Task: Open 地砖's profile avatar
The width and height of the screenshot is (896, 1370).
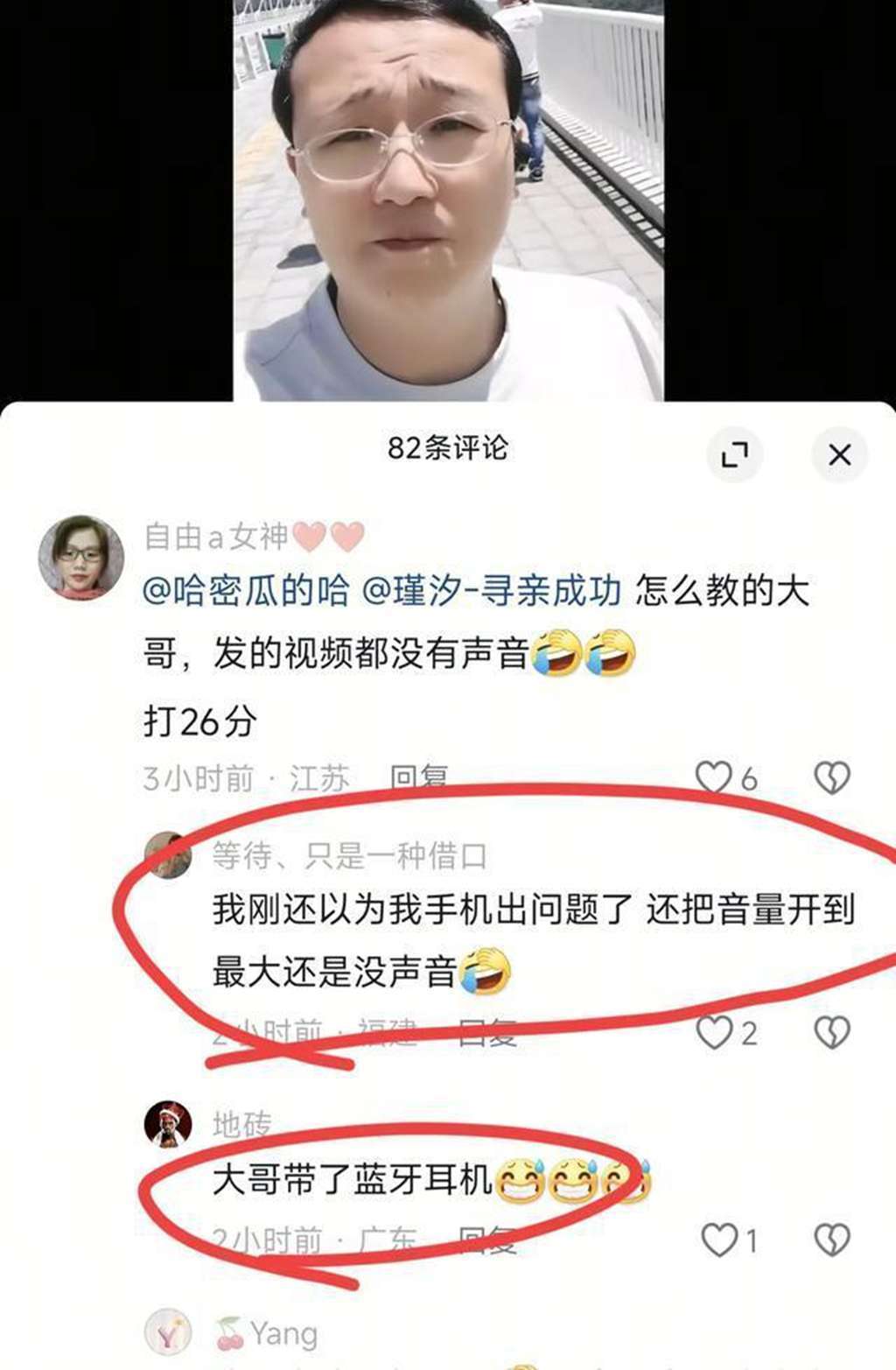Action: 168,1123
